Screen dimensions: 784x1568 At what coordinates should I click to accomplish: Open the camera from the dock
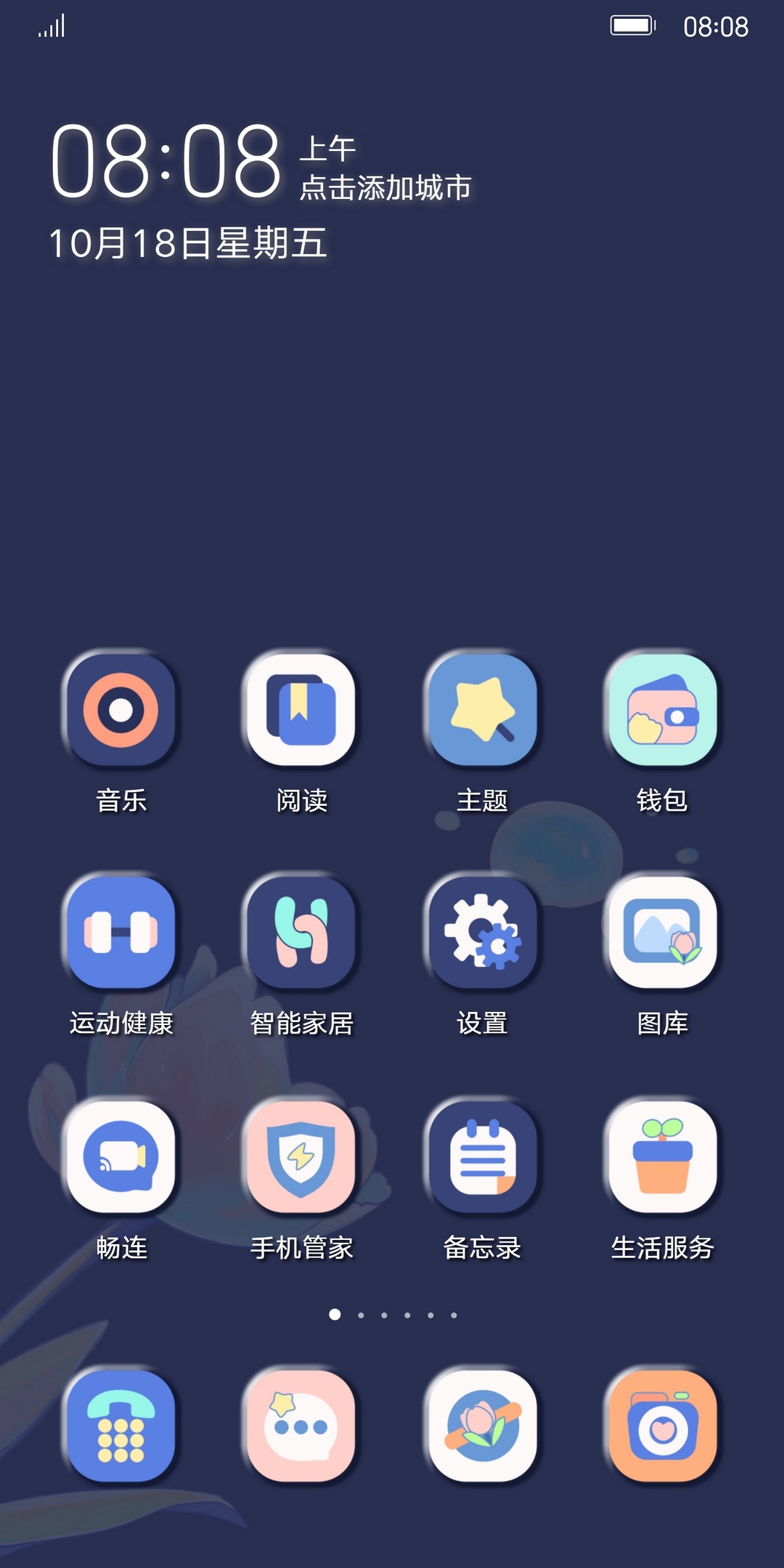pos(662,1426)
